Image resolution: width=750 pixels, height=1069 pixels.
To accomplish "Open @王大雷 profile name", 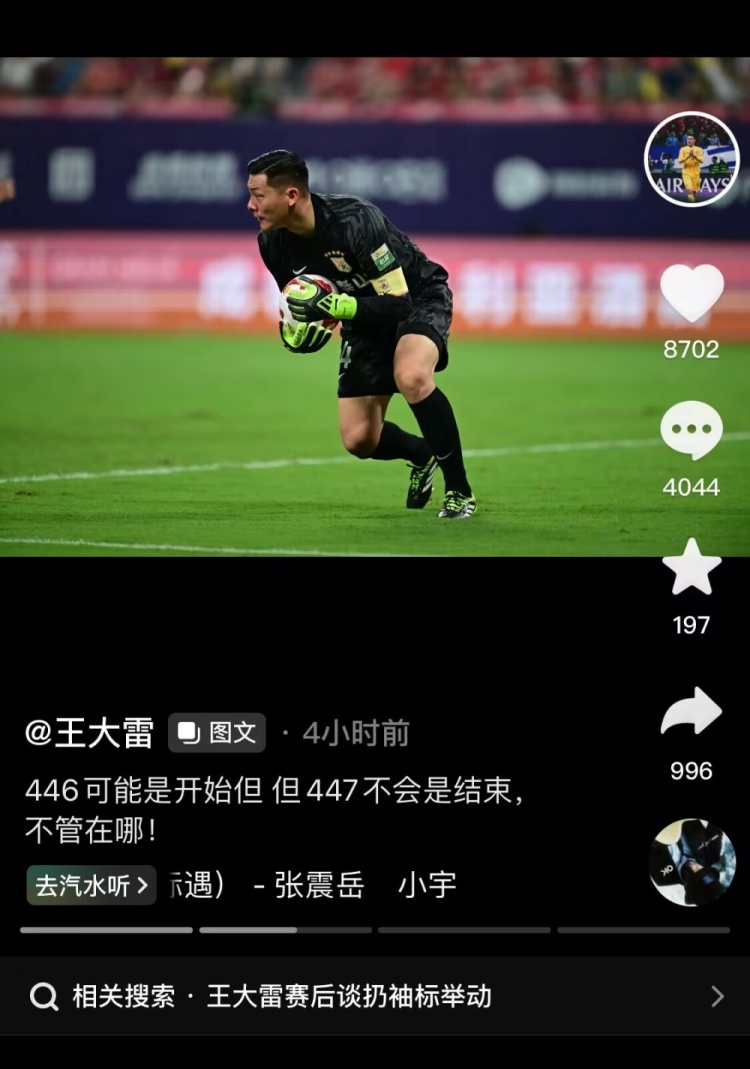I will (x=88, y=731).
